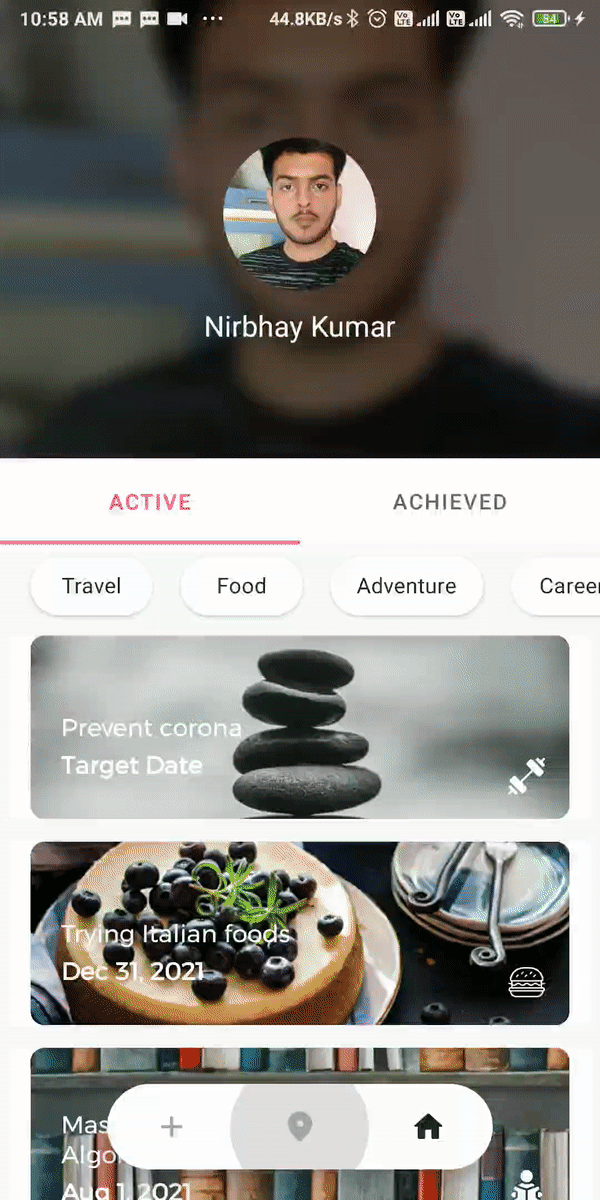The height and width of the screenshot is (1200, 600).
Task: Filter goals by Food chip
Action: [241, 586]
